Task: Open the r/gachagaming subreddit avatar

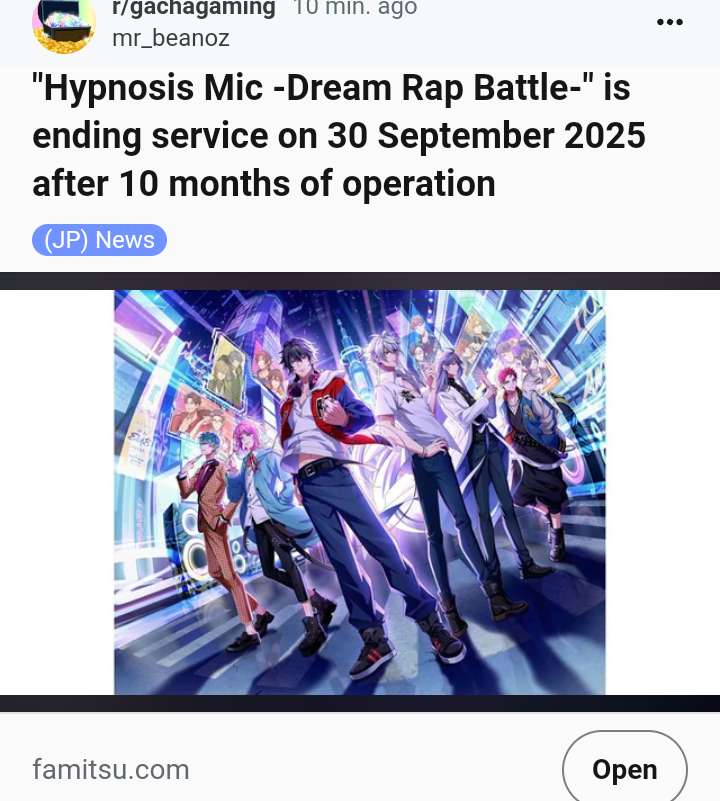Action: [x=64, y=24]
